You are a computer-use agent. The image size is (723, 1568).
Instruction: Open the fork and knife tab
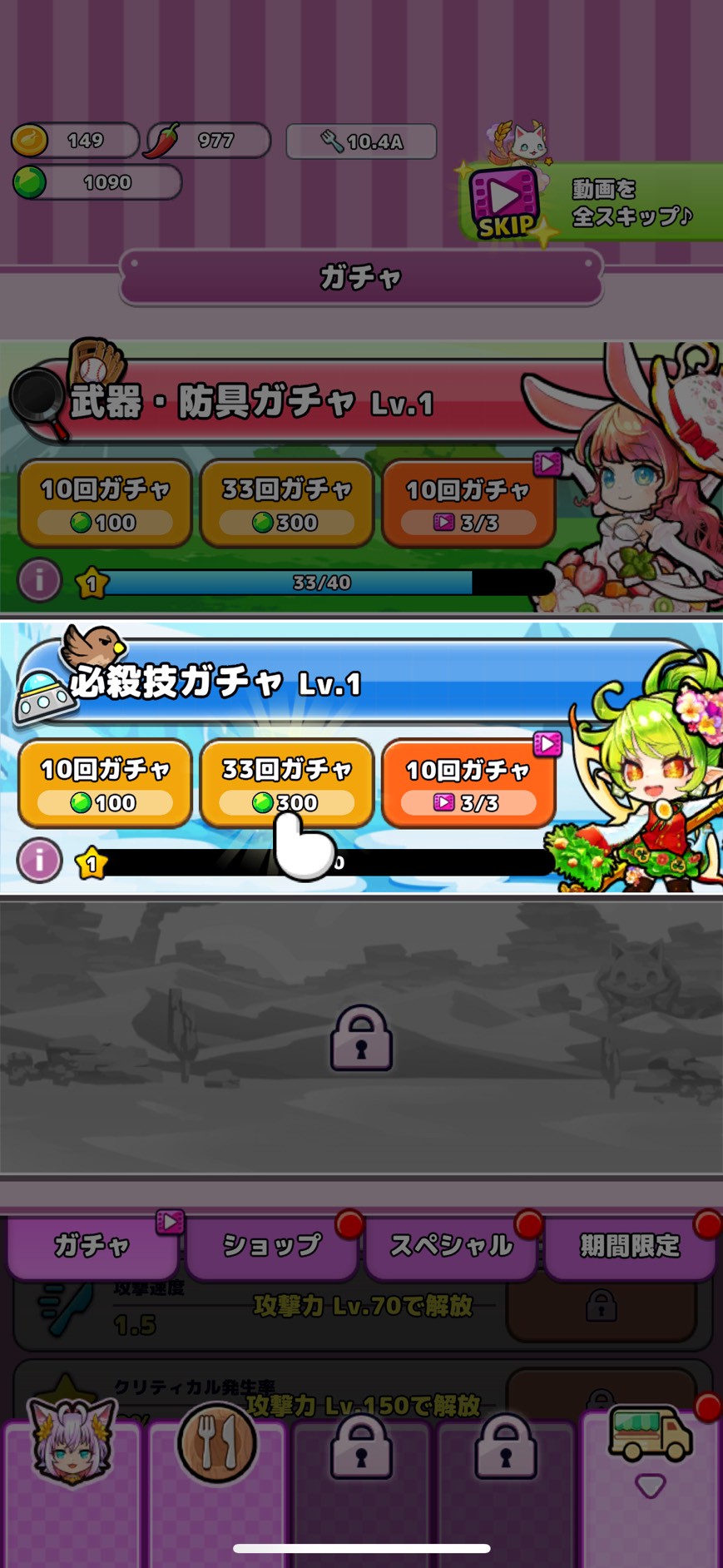point(216,1446)
